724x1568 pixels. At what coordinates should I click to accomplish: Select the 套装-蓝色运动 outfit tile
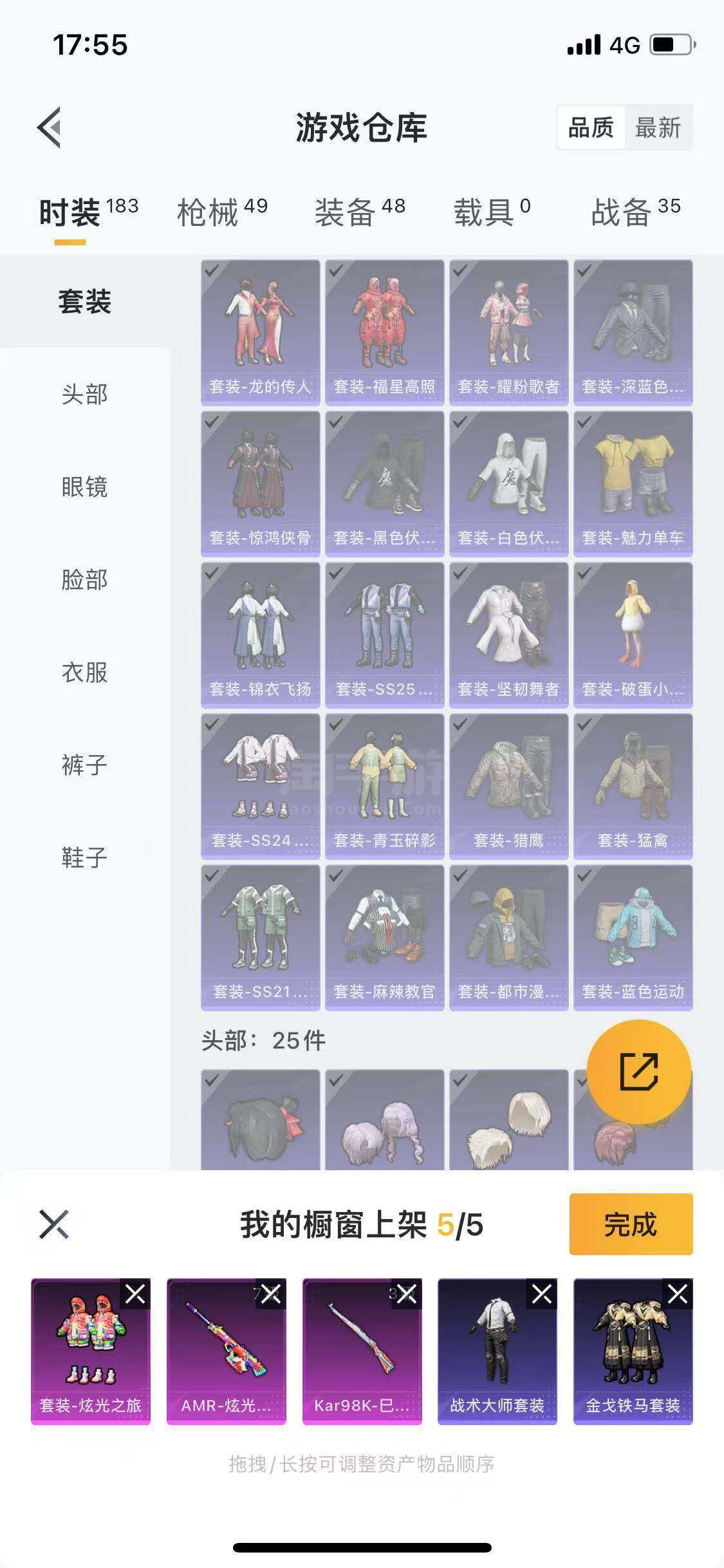click(633, 937)
